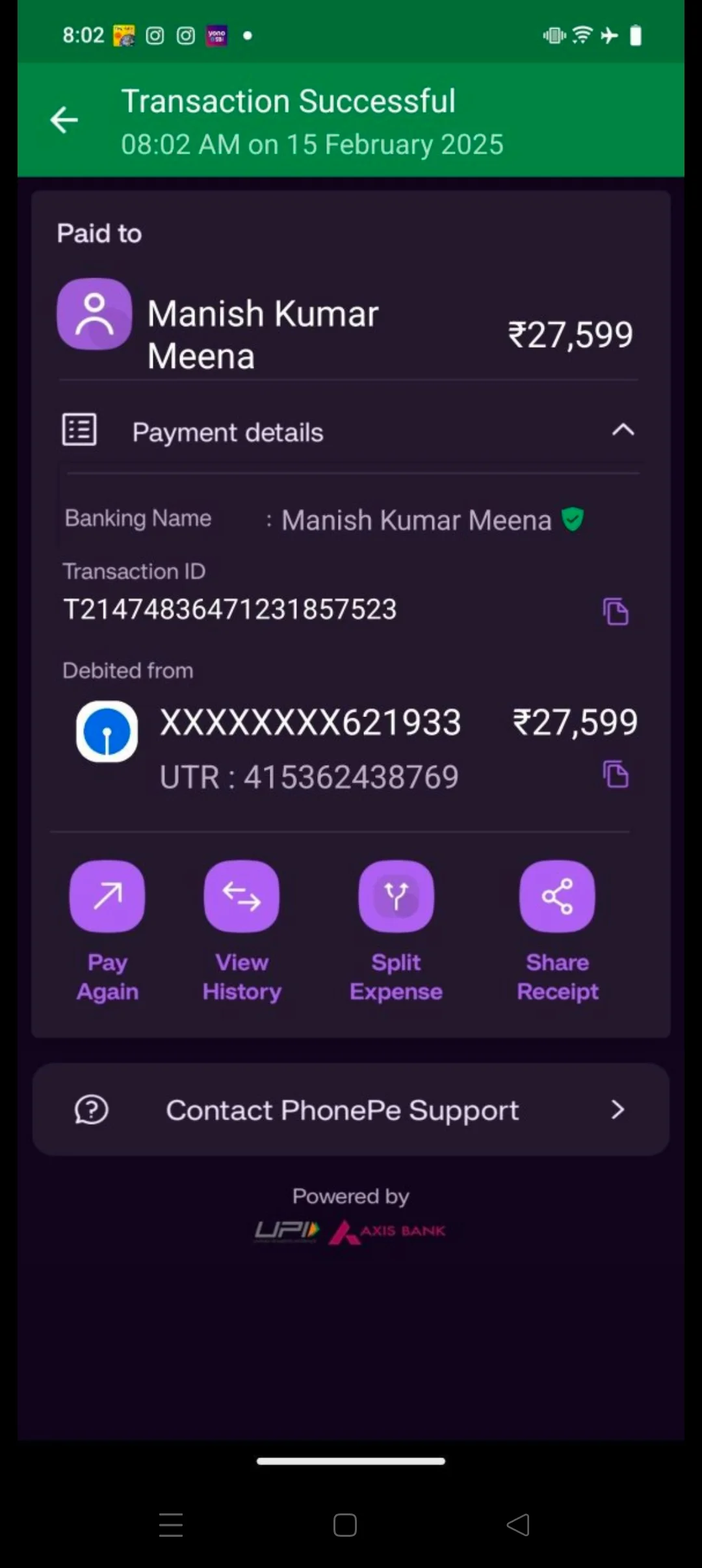This screenshot has width=702, height=1568.
Task: Copy the UTR number
Action: (x=616, y=774)
